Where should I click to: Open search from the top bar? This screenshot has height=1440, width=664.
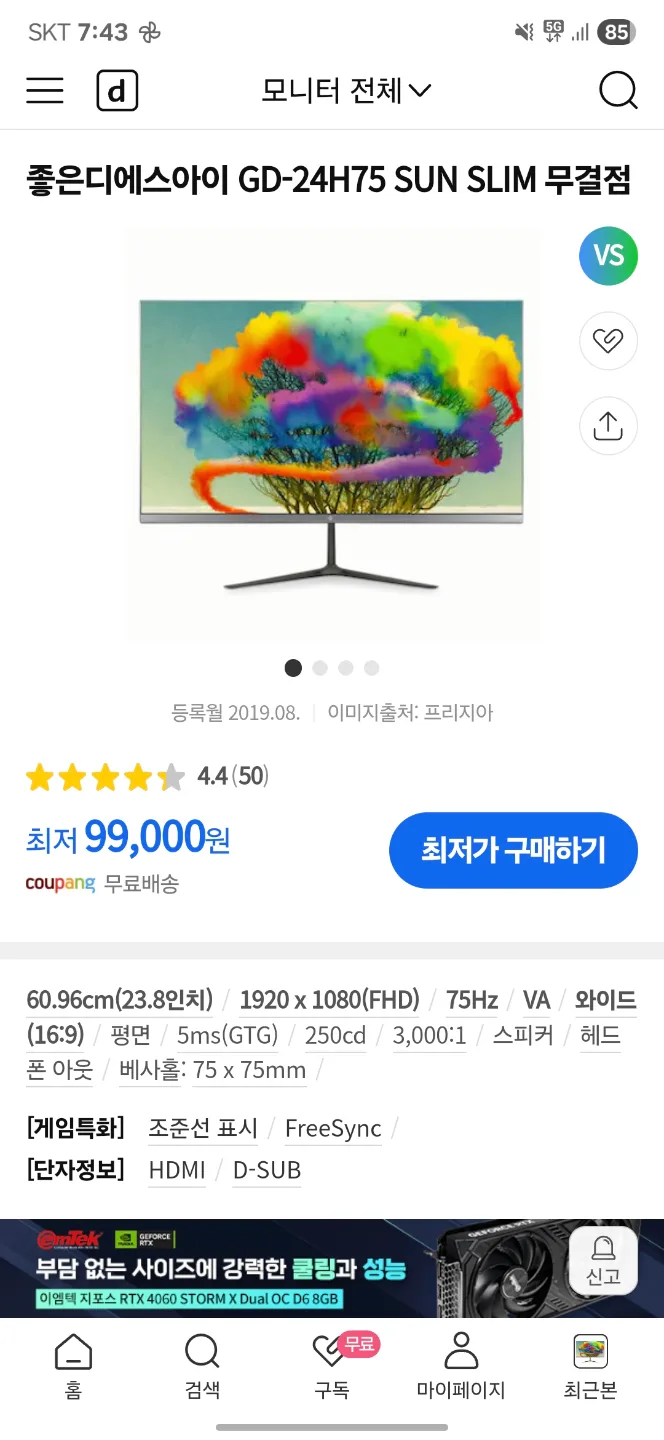click(x=618, y=91)
